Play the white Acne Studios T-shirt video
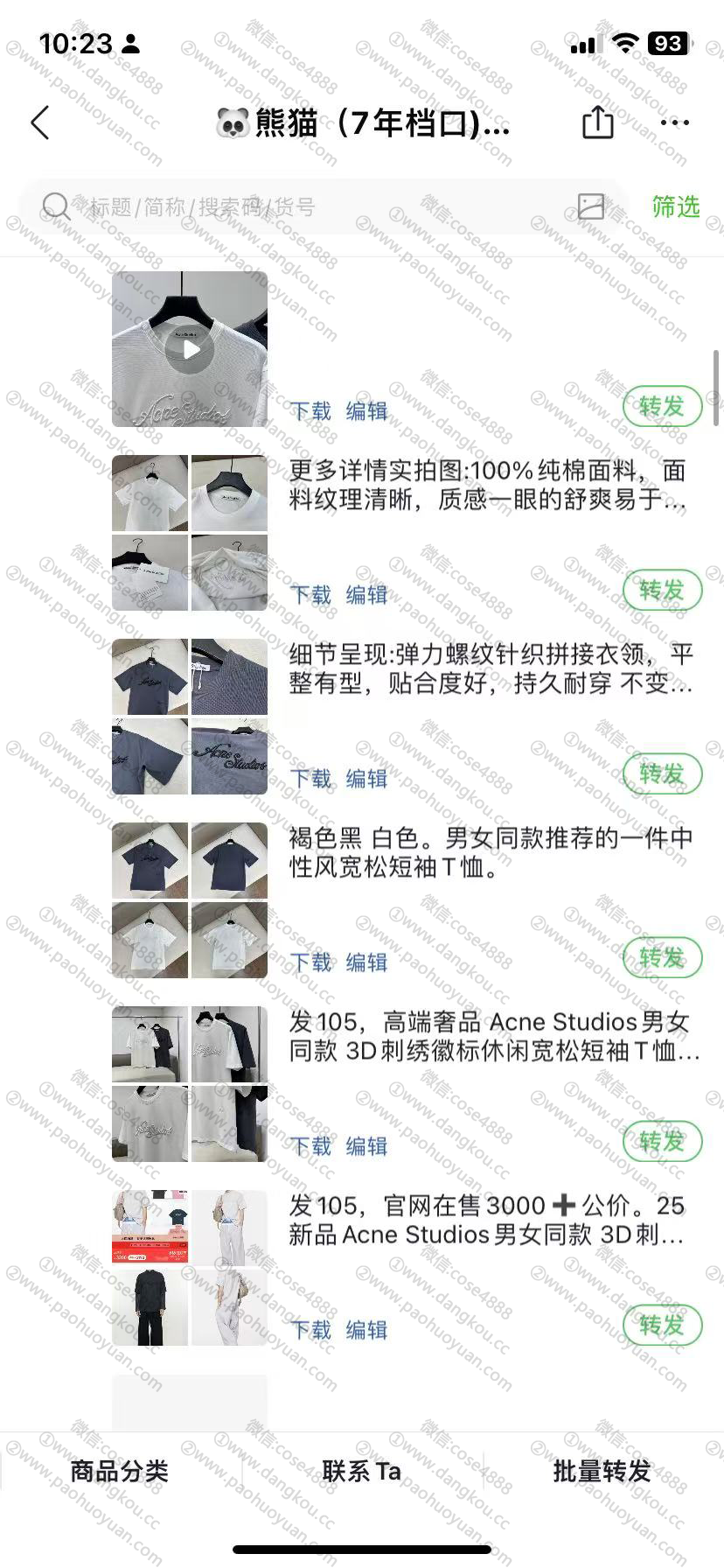The height and width of the screenshot is (1568, 724). coord(190,350)
